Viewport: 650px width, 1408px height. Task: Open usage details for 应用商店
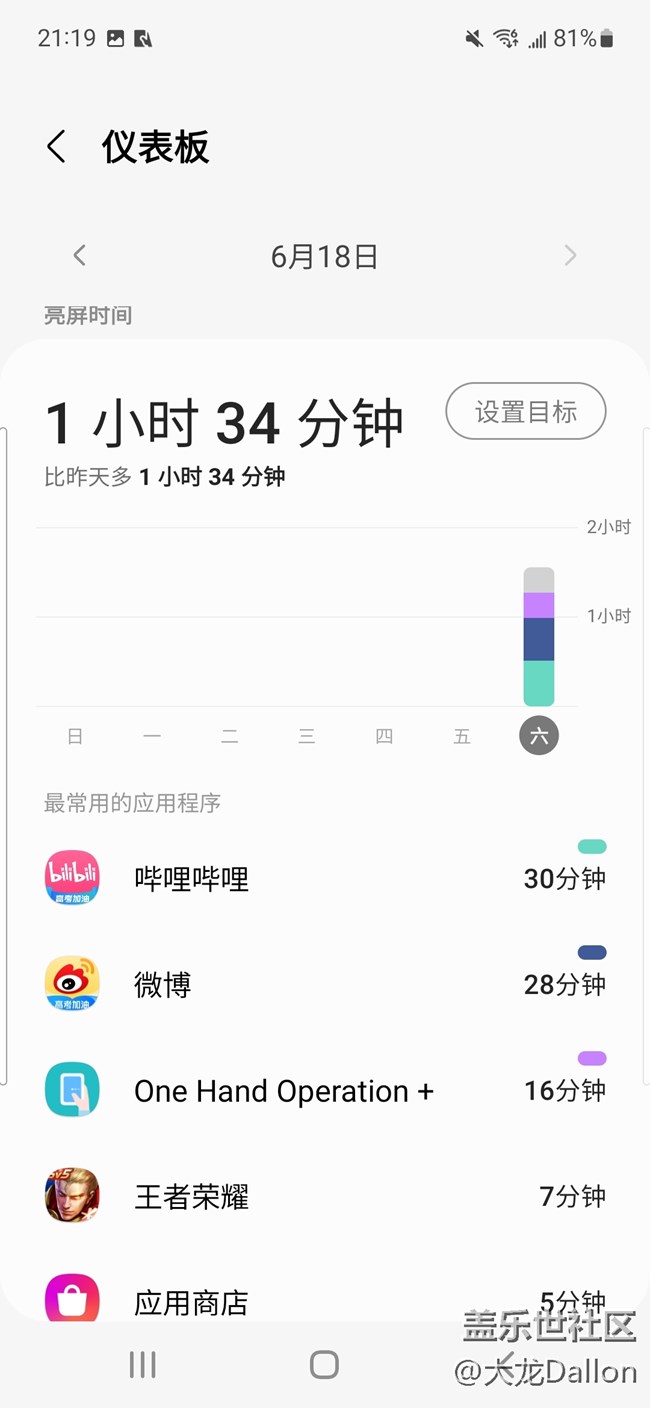tap(324, 1300)
